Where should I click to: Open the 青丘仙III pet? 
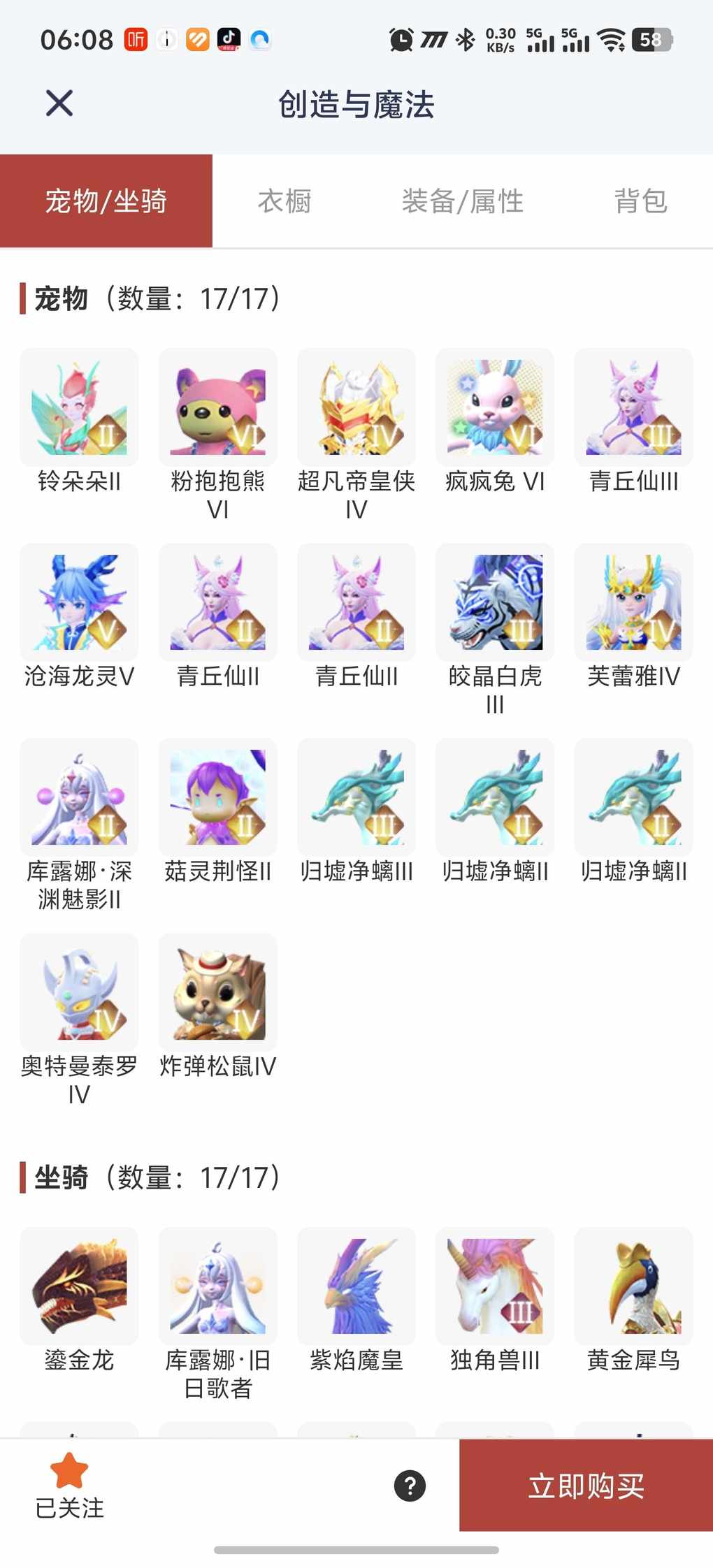633,408
